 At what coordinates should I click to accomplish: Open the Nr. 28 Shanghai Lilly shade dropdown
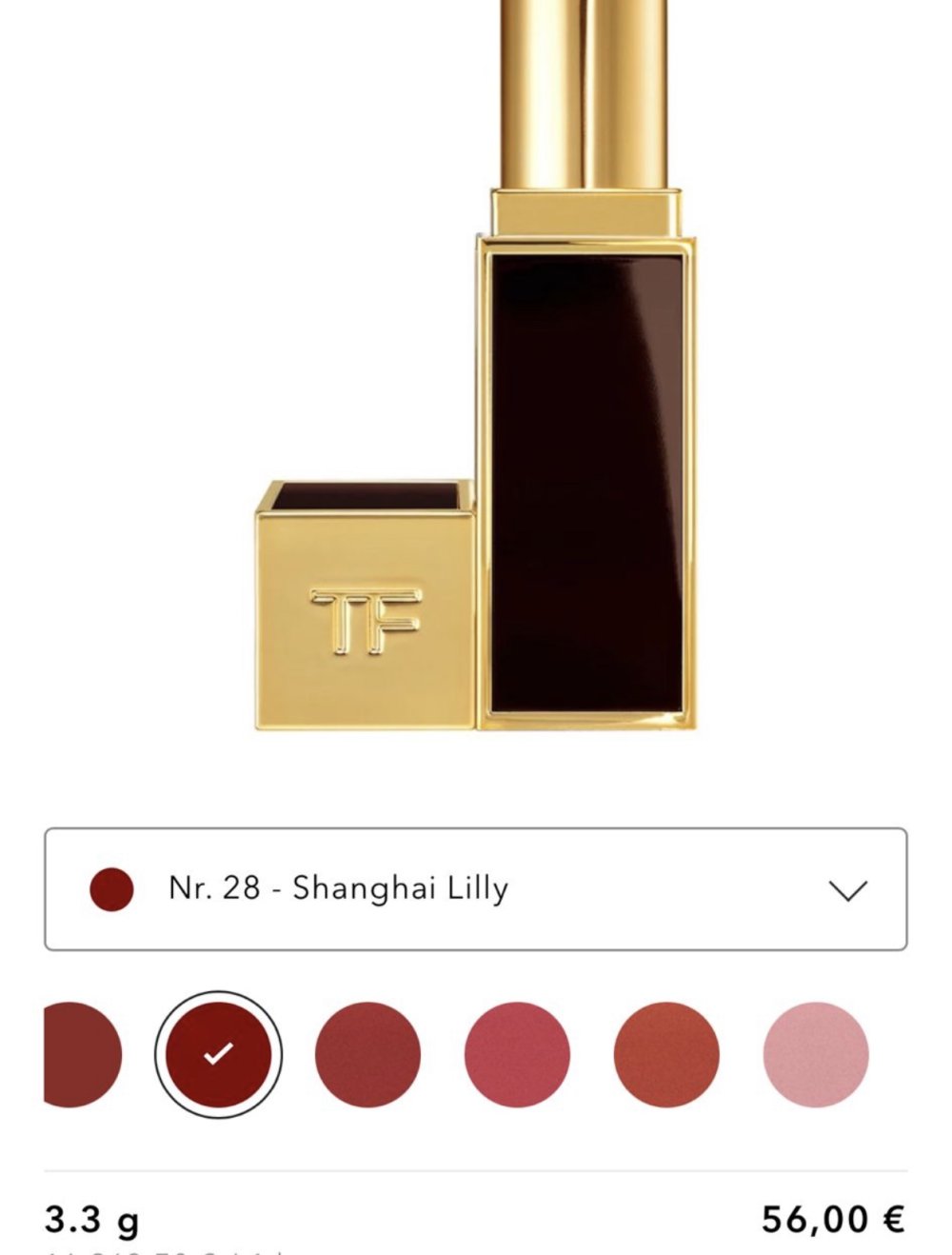[x=476, y=889]
